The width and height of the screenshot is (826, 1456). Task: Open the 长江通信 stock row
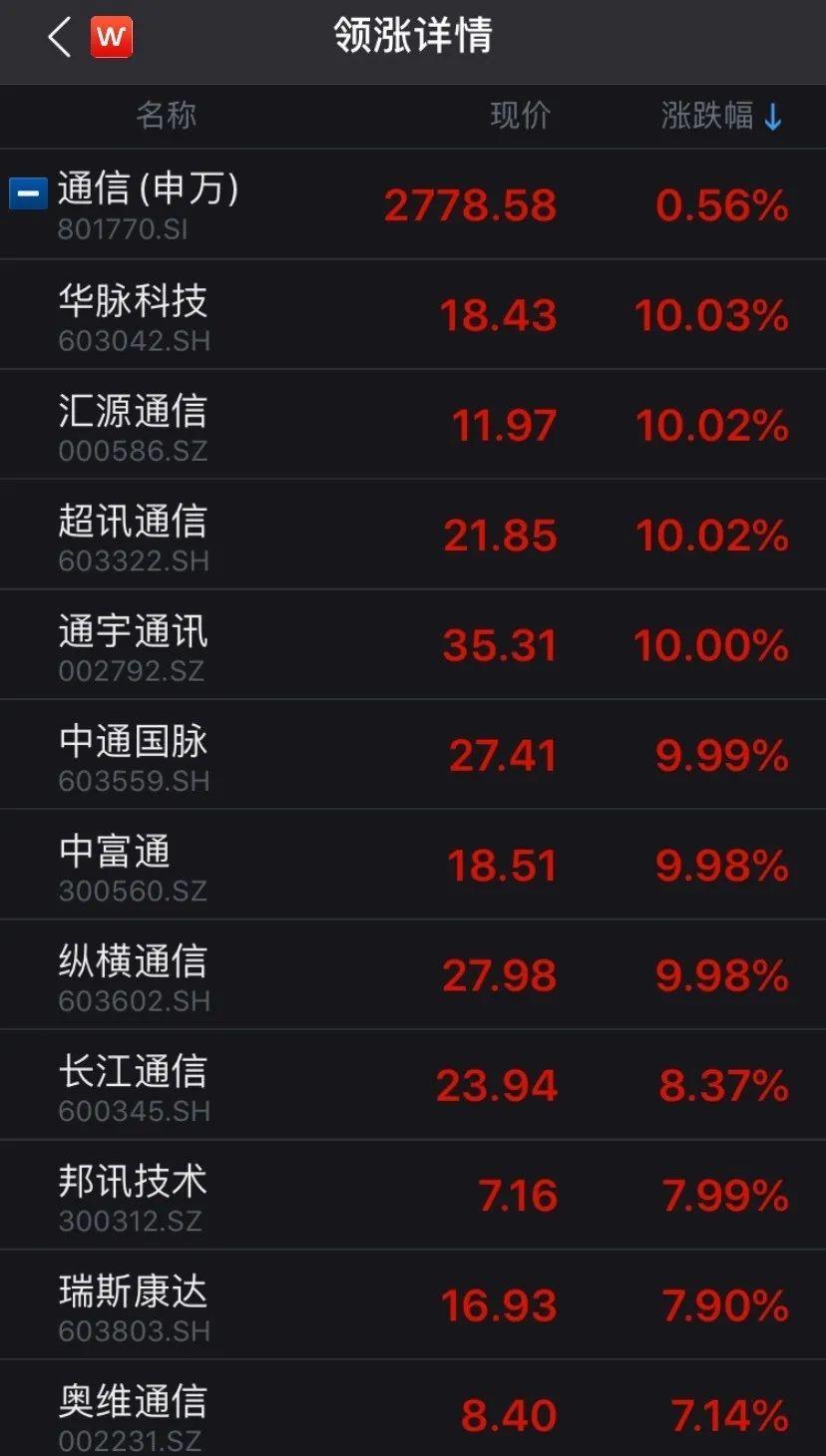click(x=413, y=1084)
